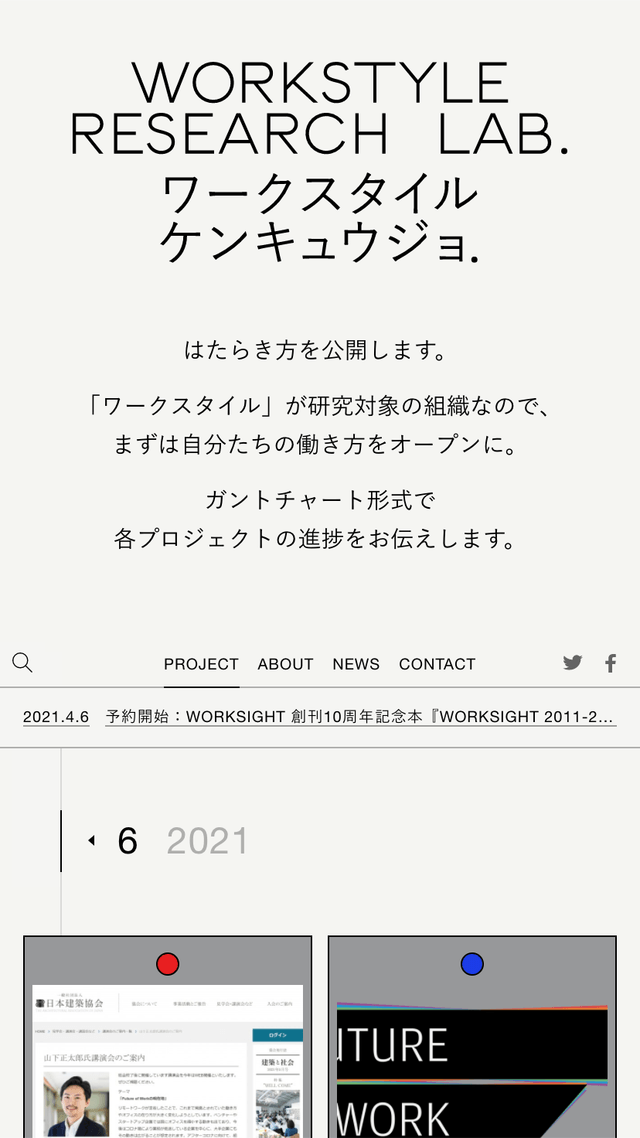Open the WORKSIGHT 10th anniversary book news link
Screen dimensions: 640x1138
point(361,717)
